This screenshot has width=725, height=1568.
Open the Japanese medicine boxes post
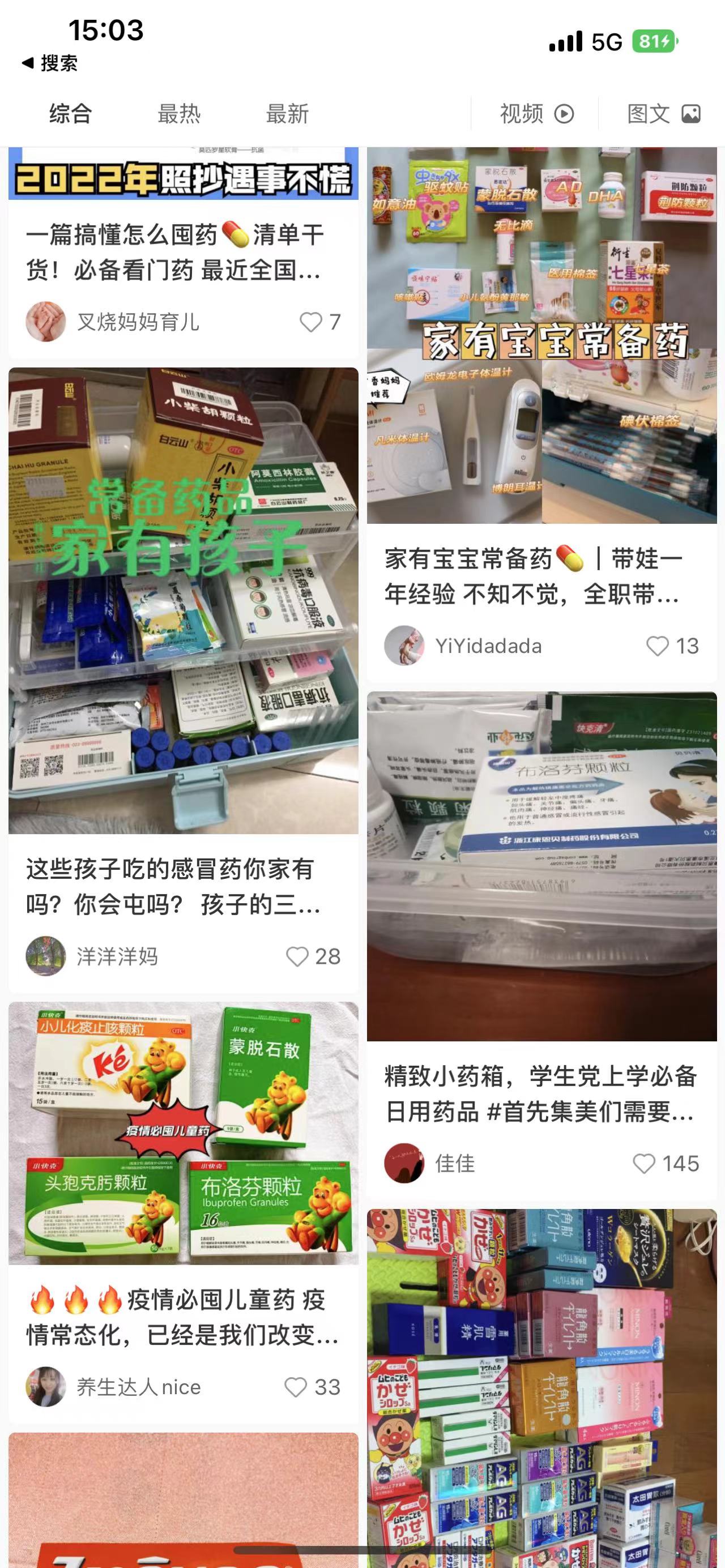pyautogui.click(x=542, y=1388)
